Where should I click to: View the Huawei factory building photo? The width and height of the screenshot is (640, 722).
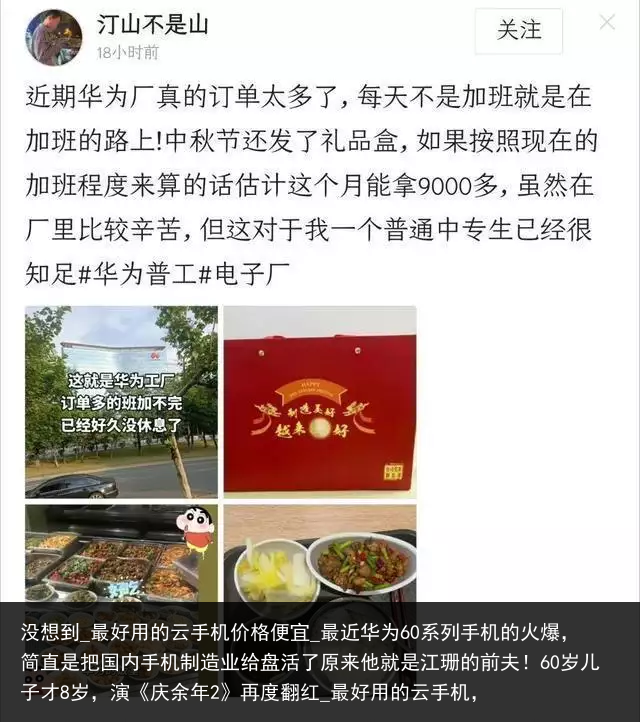[x=121, y=402]
